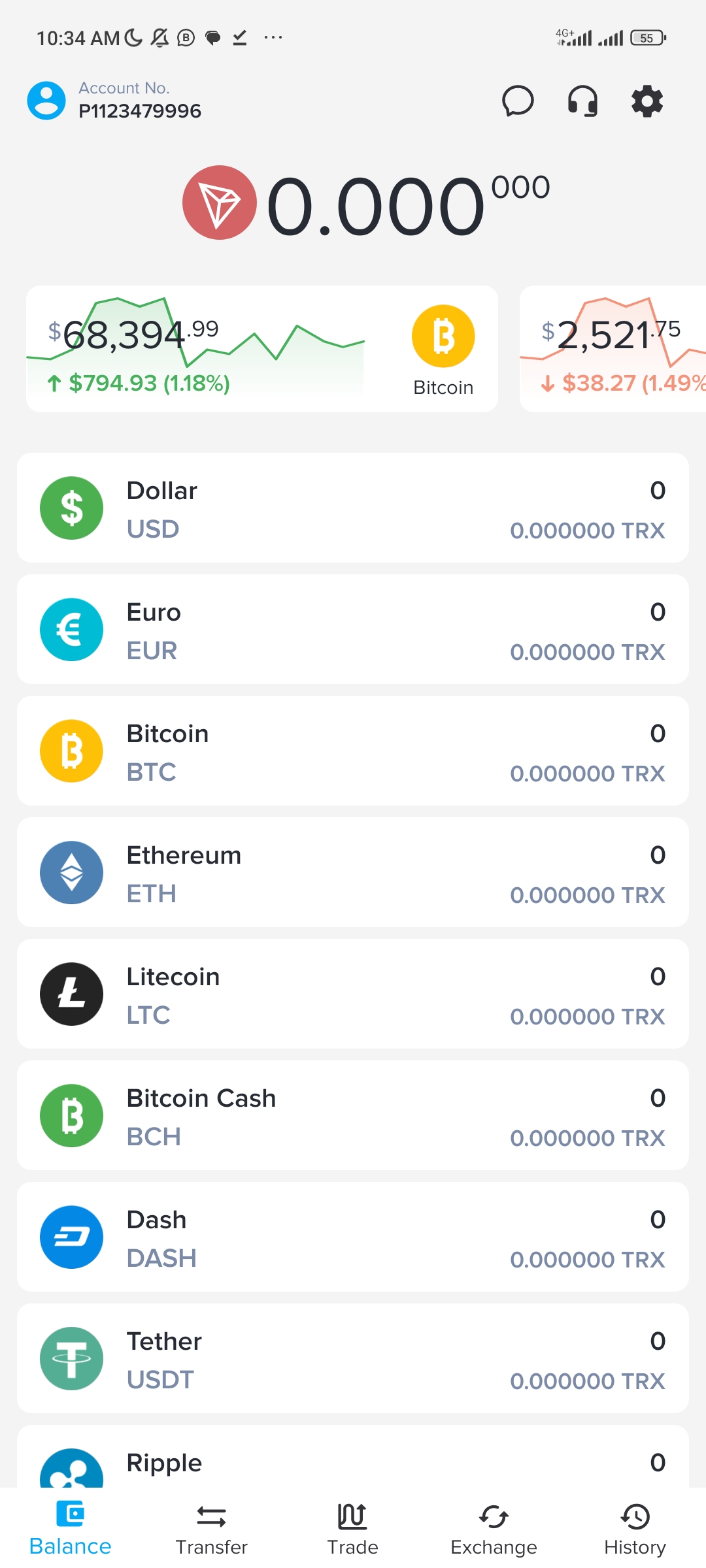Tap the profile avatar icon

tap(46, 101)
